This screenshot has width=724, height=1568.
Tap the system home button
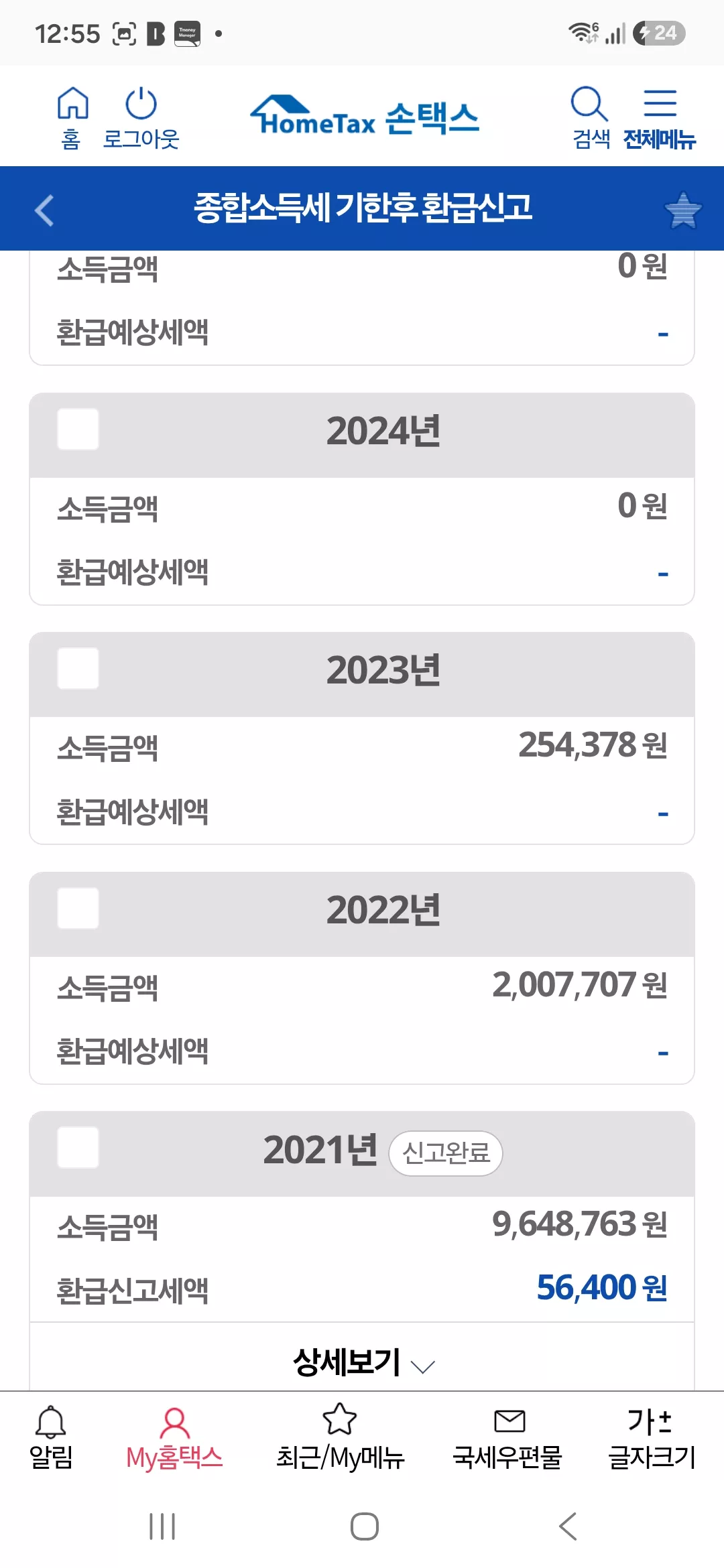(365, 1526)
